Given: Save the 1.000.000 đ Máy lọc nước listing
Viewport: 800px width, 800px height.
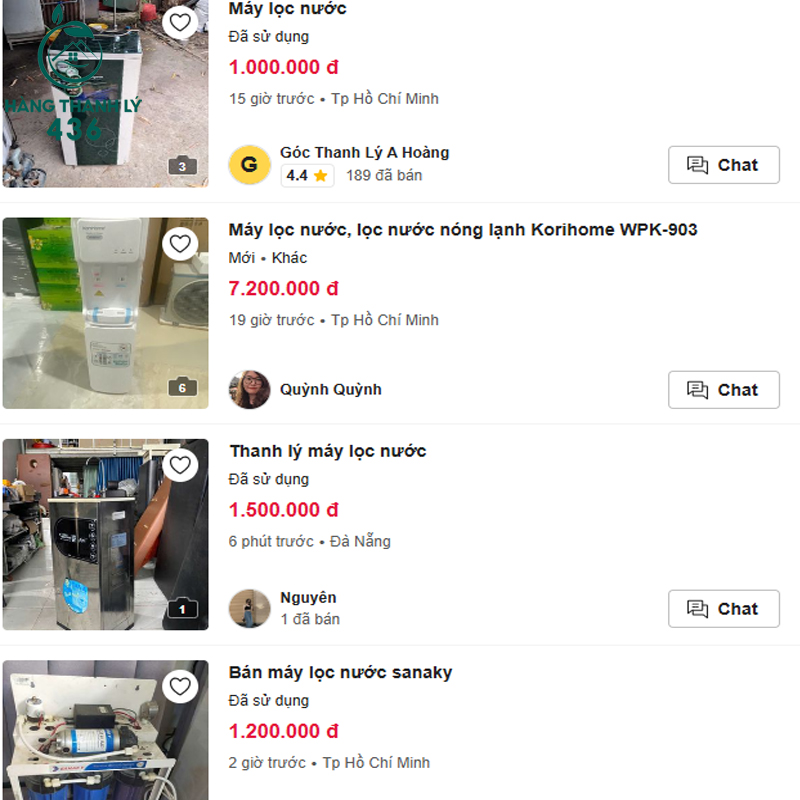Looking at the screenshot, I should (180, 23).
